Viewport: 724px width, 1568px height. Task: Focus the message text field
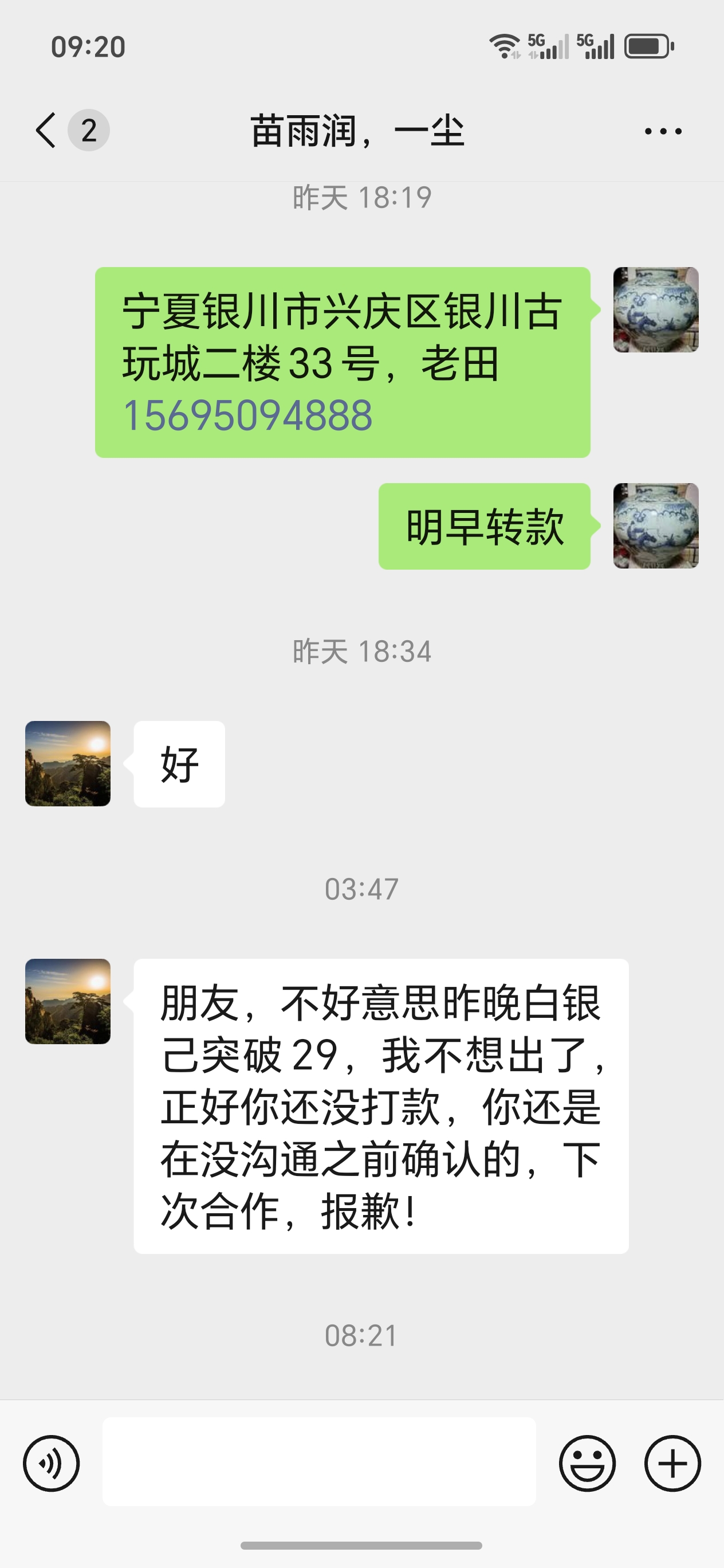[319, 1462]
